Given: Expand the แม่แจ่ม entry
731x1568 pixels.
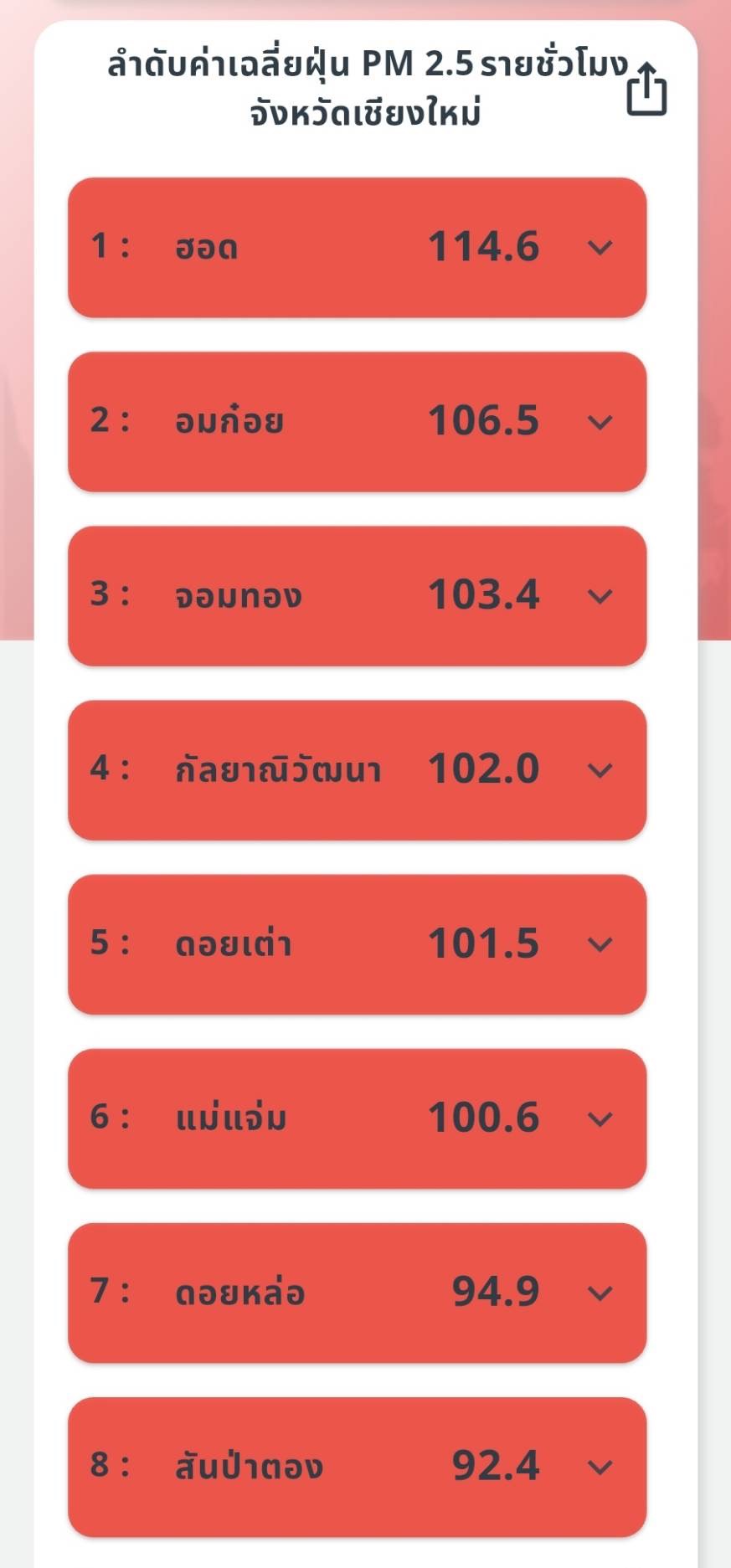Looking at the screenshot, I should pyautogui.click(x=600, y=1119).
